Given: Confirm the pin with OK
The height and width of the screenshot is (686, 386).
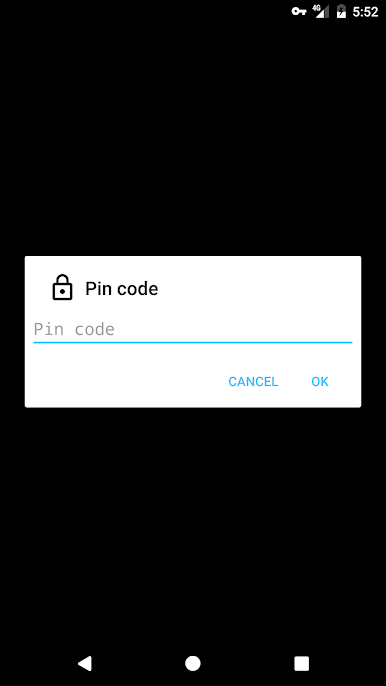Looking at the screenshot, I should [319, 382].
